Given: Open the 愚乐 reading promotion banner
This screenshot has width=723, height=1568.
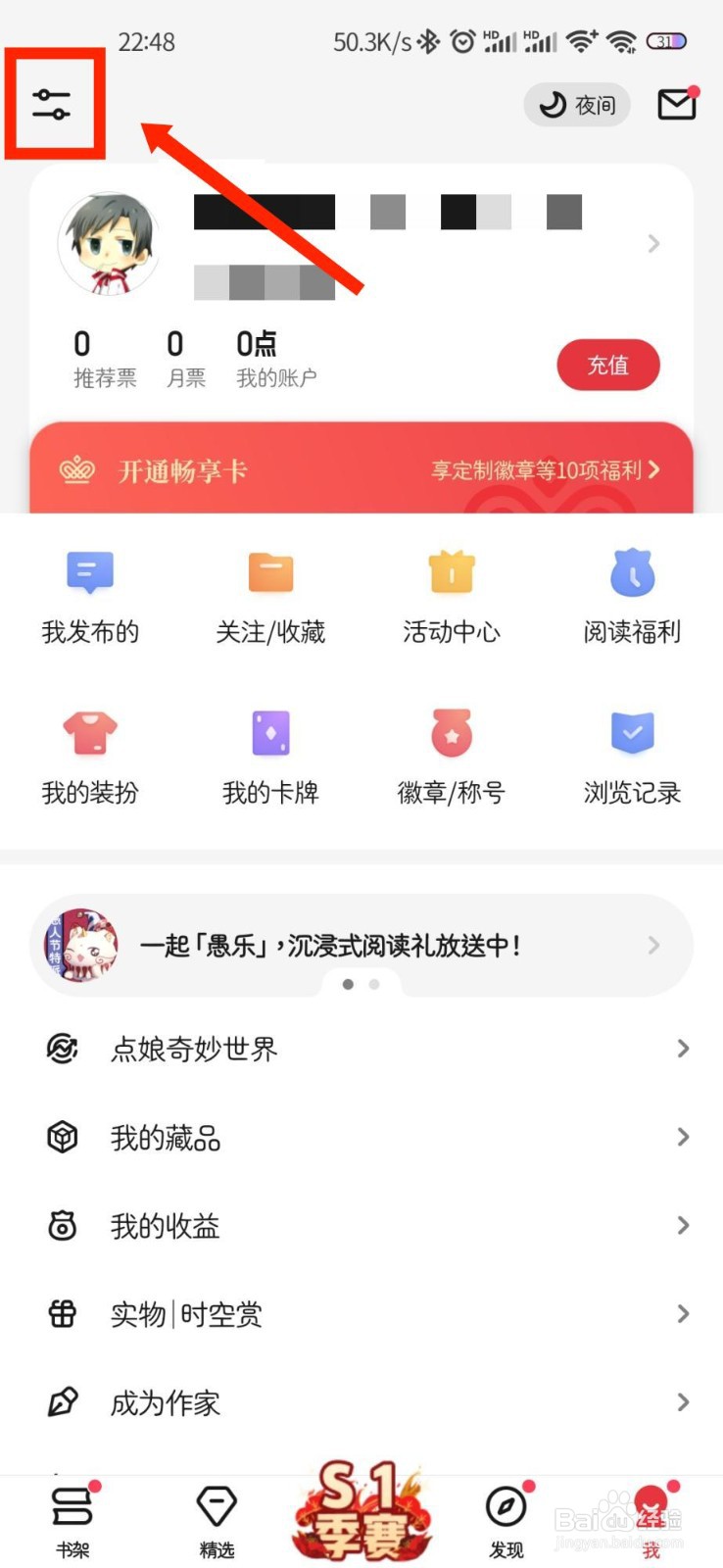Looking at the screenshot, I should 361,945.
